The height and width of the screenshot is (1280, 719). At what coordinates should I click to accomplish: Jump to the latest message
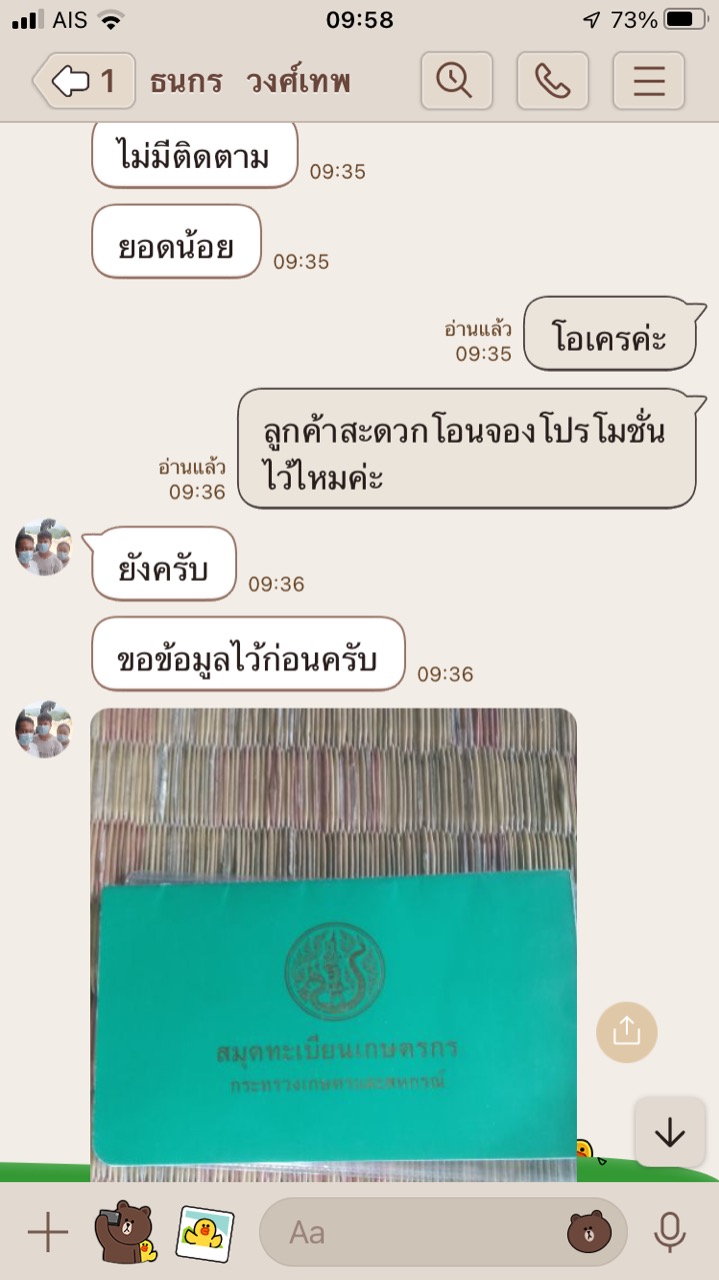(x=669, y=1132)
